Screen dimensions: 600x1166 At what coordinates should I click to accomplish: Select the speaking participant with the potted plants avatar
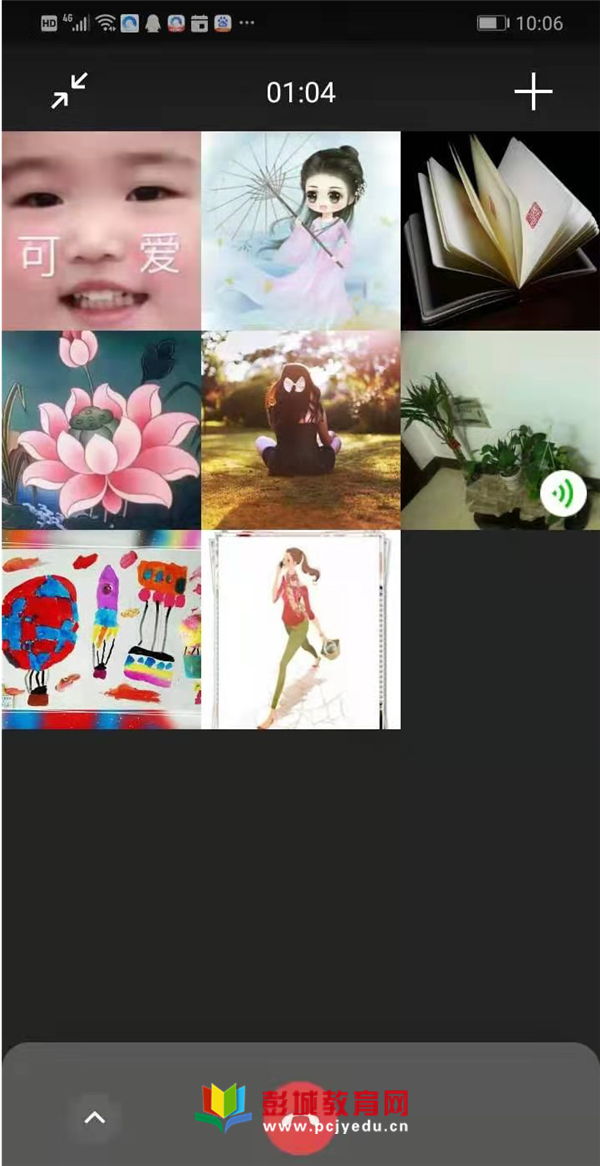click(x=500, y=430)
